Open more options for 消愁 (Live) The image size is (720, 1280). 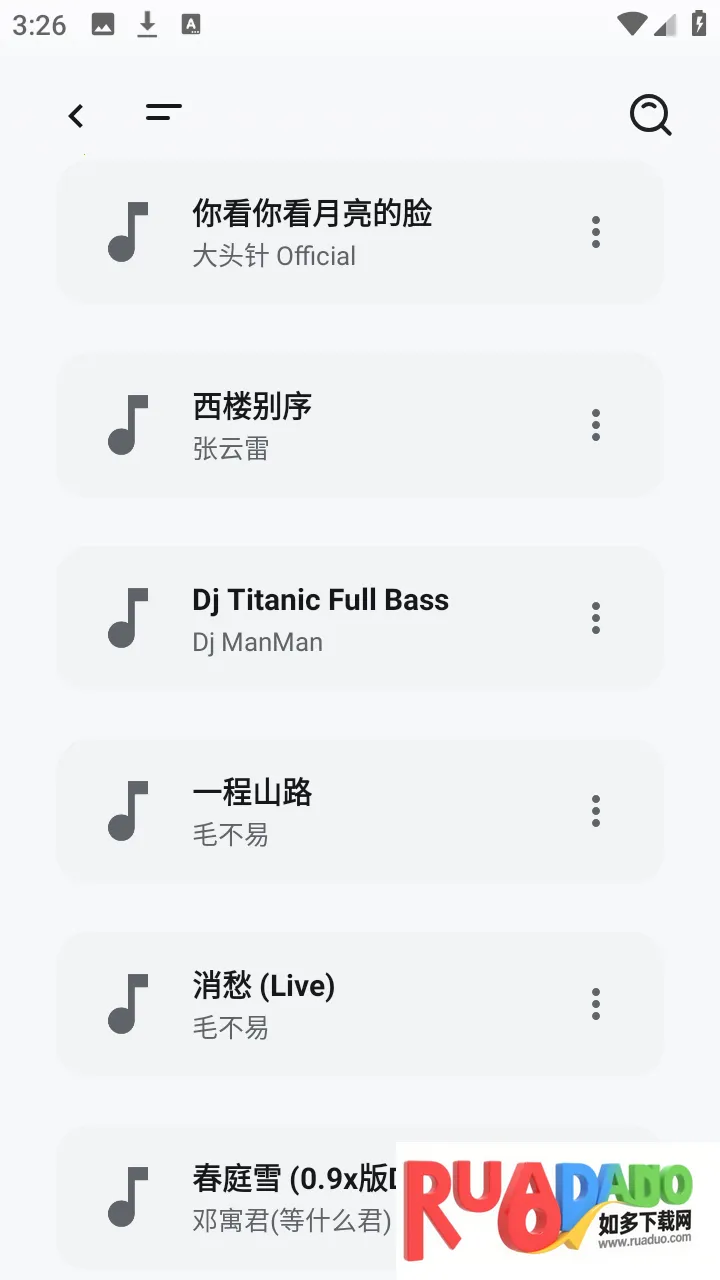coord(596,1004)
